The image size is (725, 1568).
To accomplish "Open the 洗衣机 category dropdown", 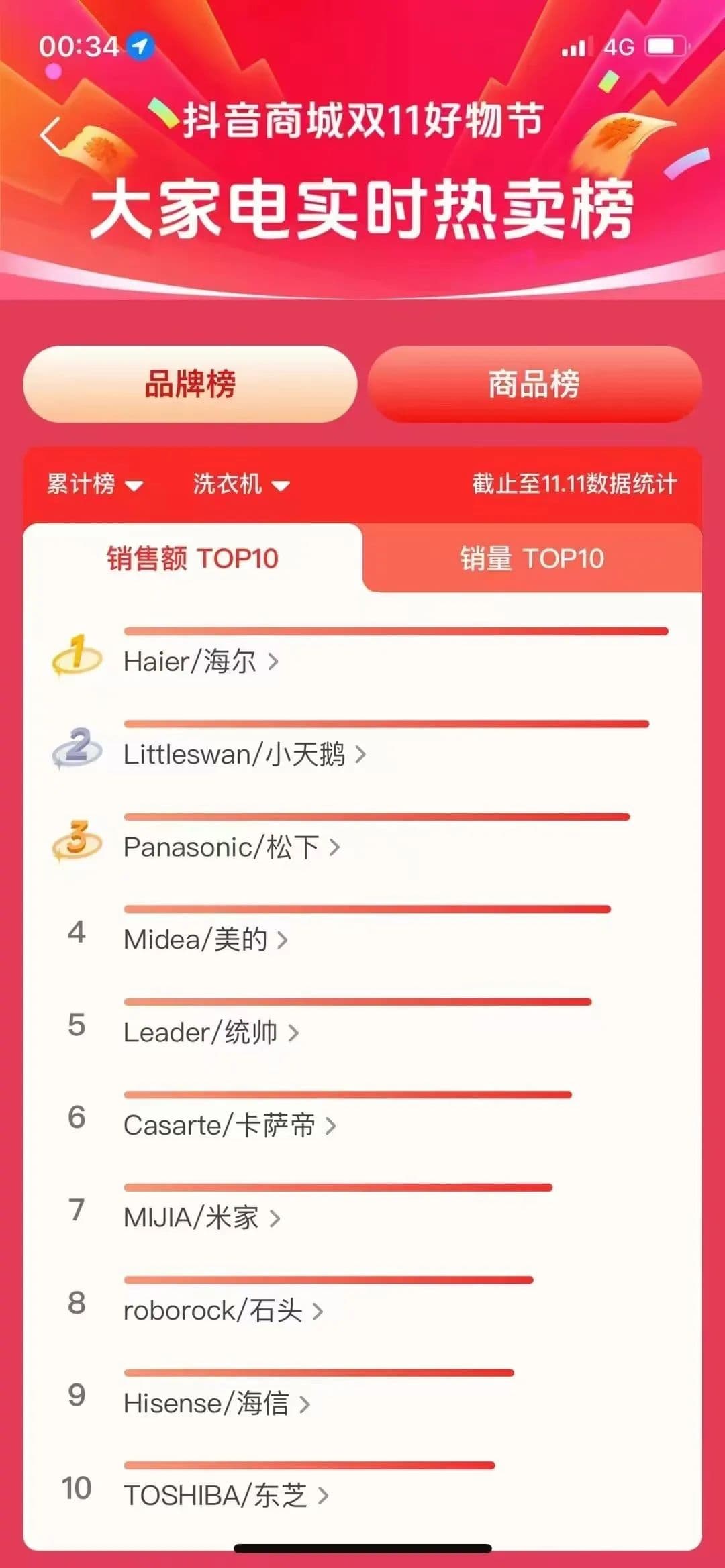I will [240, 484].
